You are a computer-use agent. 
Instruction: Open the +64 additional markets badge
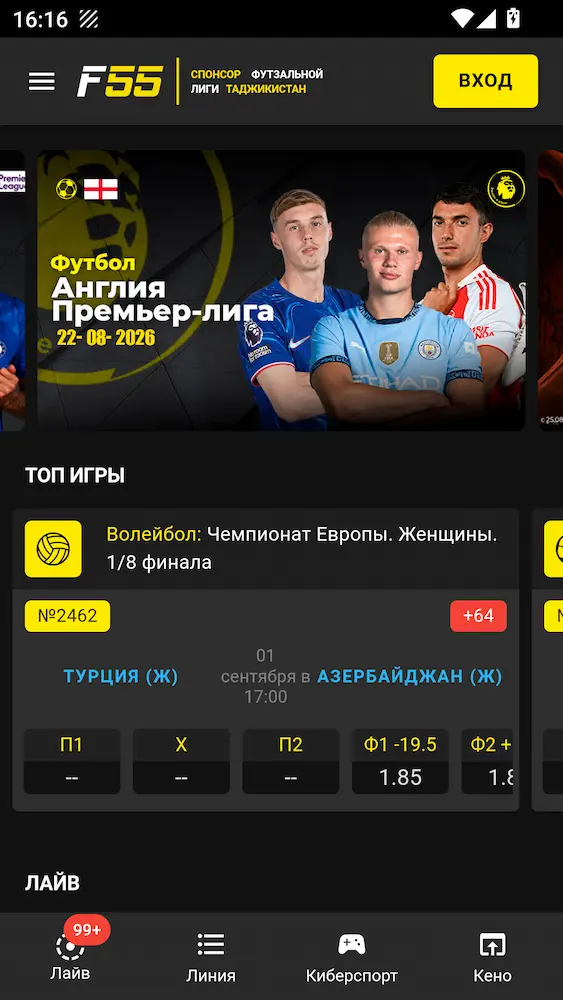coord(478,616)
